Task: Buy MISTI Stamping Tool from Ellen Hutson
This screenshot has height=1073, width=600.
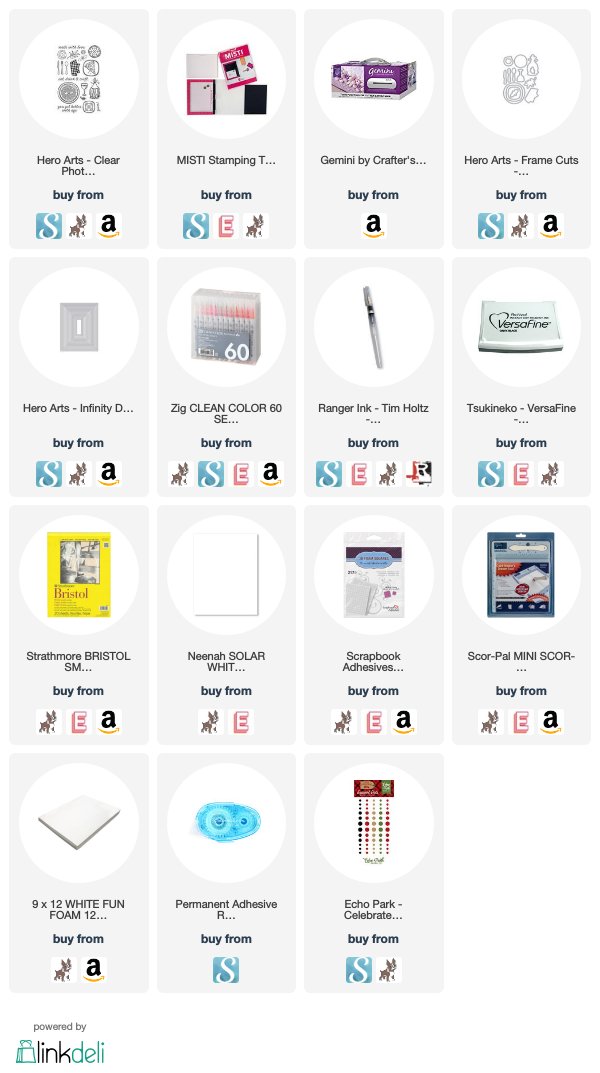Action: [226, 227]
